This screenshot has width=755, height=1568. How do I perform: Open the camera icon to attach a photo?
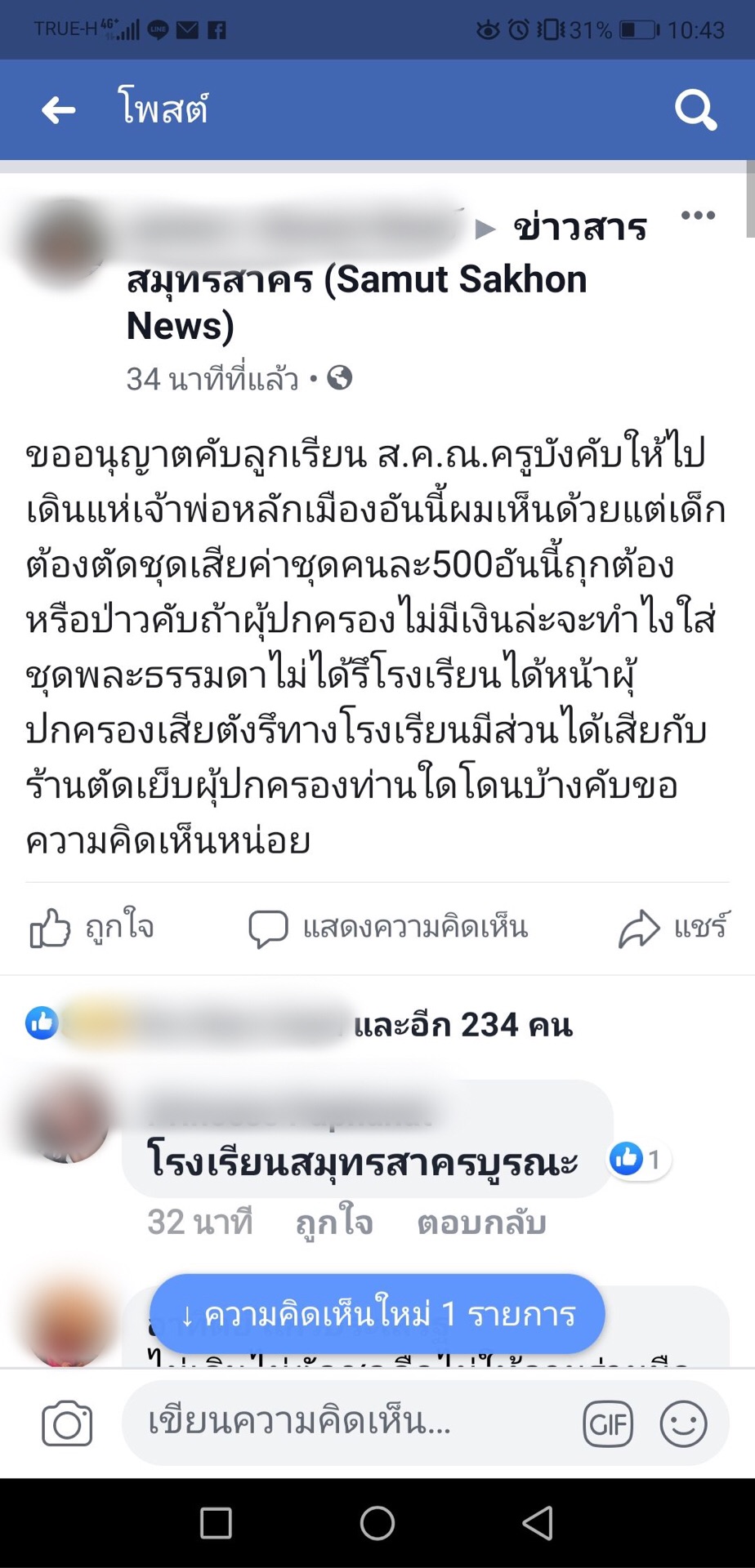point(67,1424)
